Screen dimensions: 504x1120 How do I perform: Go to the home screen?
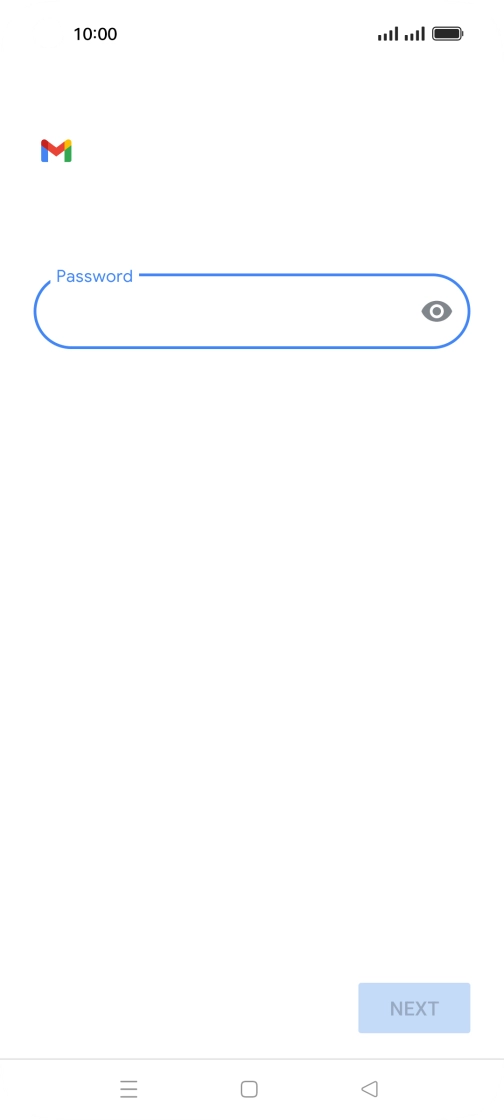click(x=249, y=1089)
